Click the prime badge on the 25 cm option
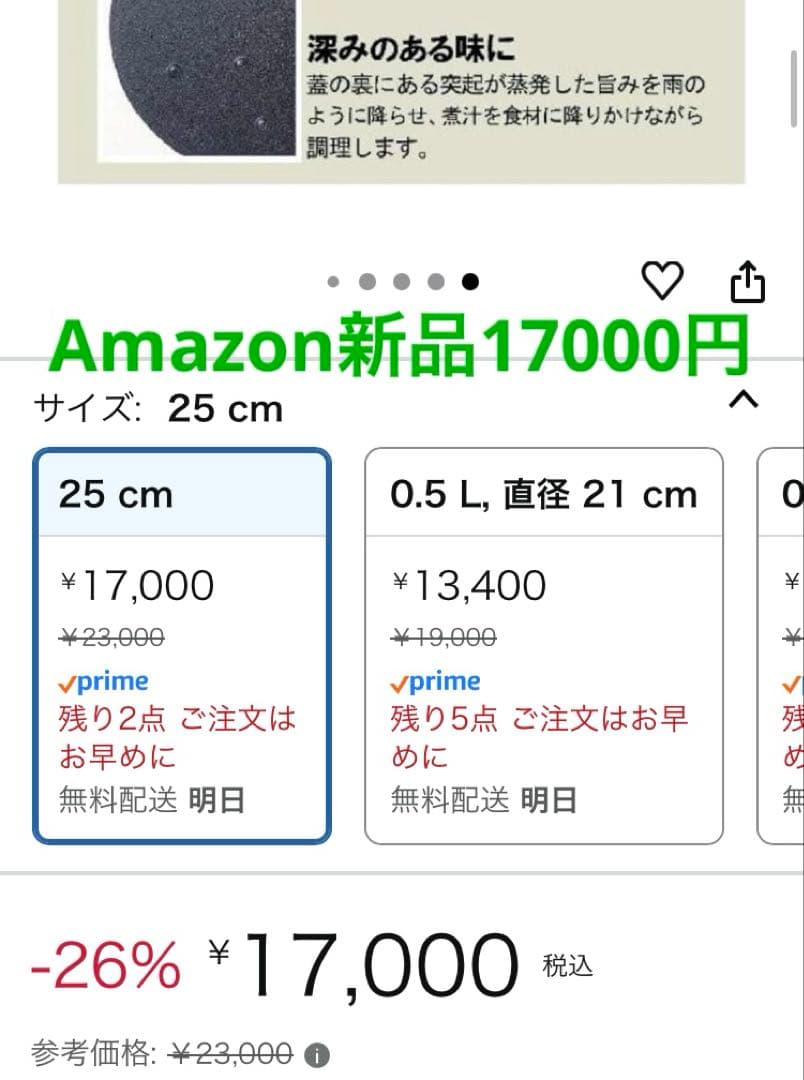The width and height of the screenshot is (804, 1080). [102, 681]
